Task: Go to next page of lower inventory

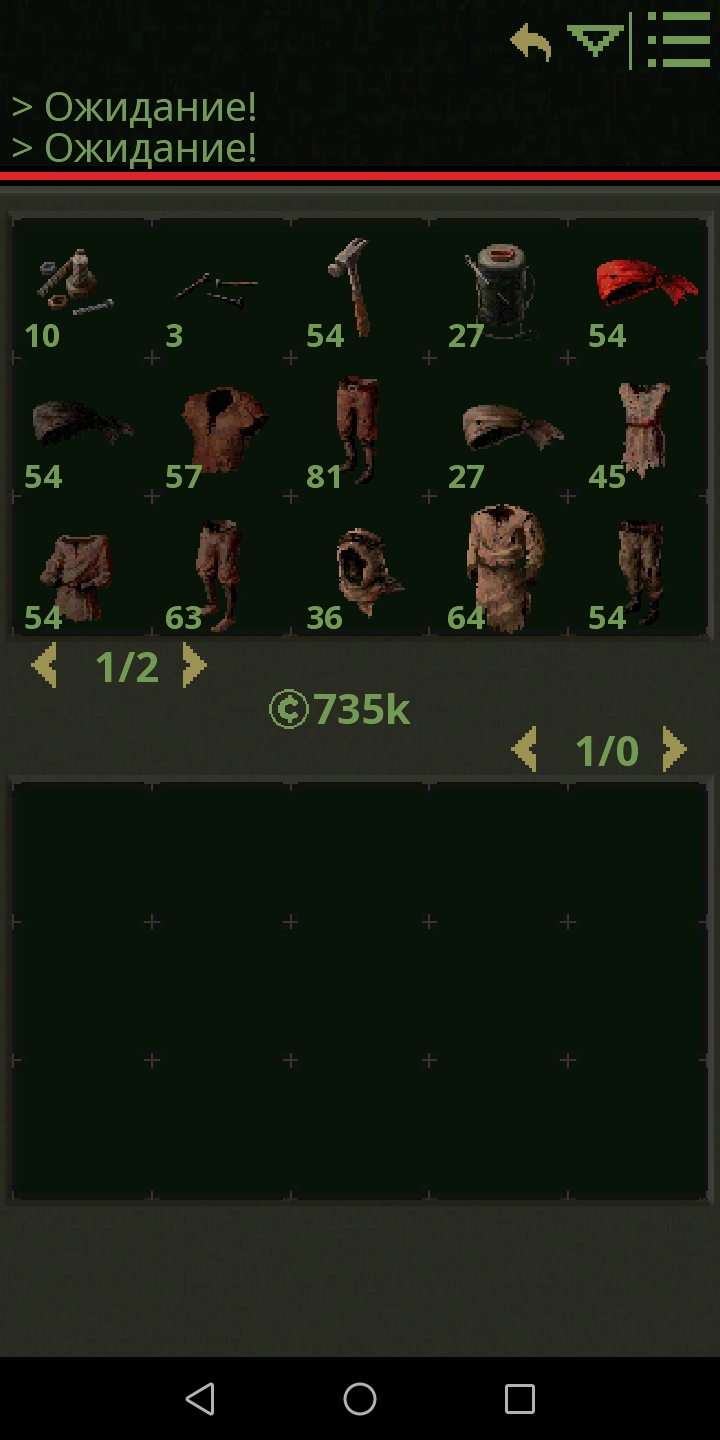Action: point(674,749)
